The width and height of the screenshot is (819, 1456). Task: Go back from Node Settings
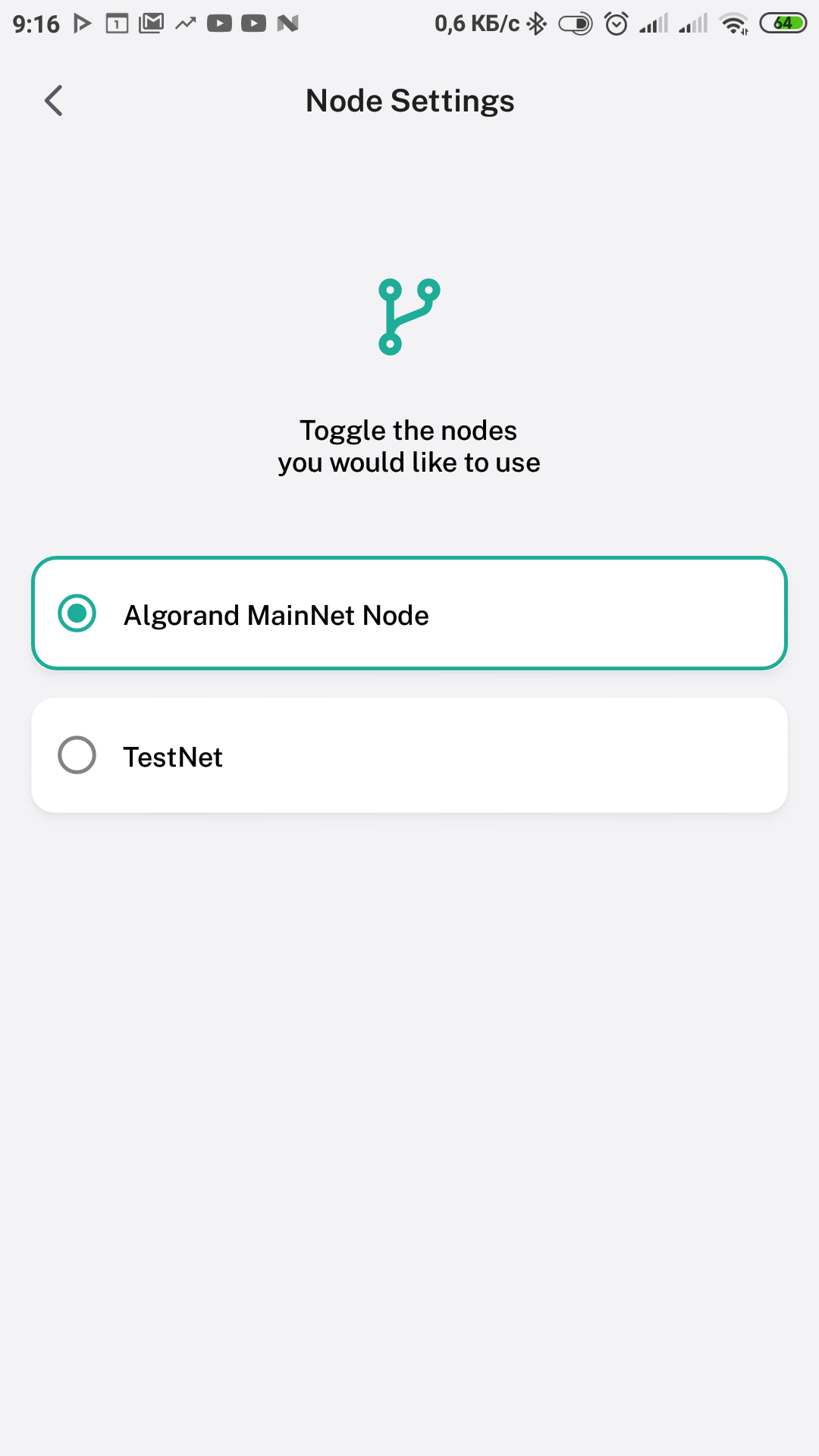click(x=53, y=101)
